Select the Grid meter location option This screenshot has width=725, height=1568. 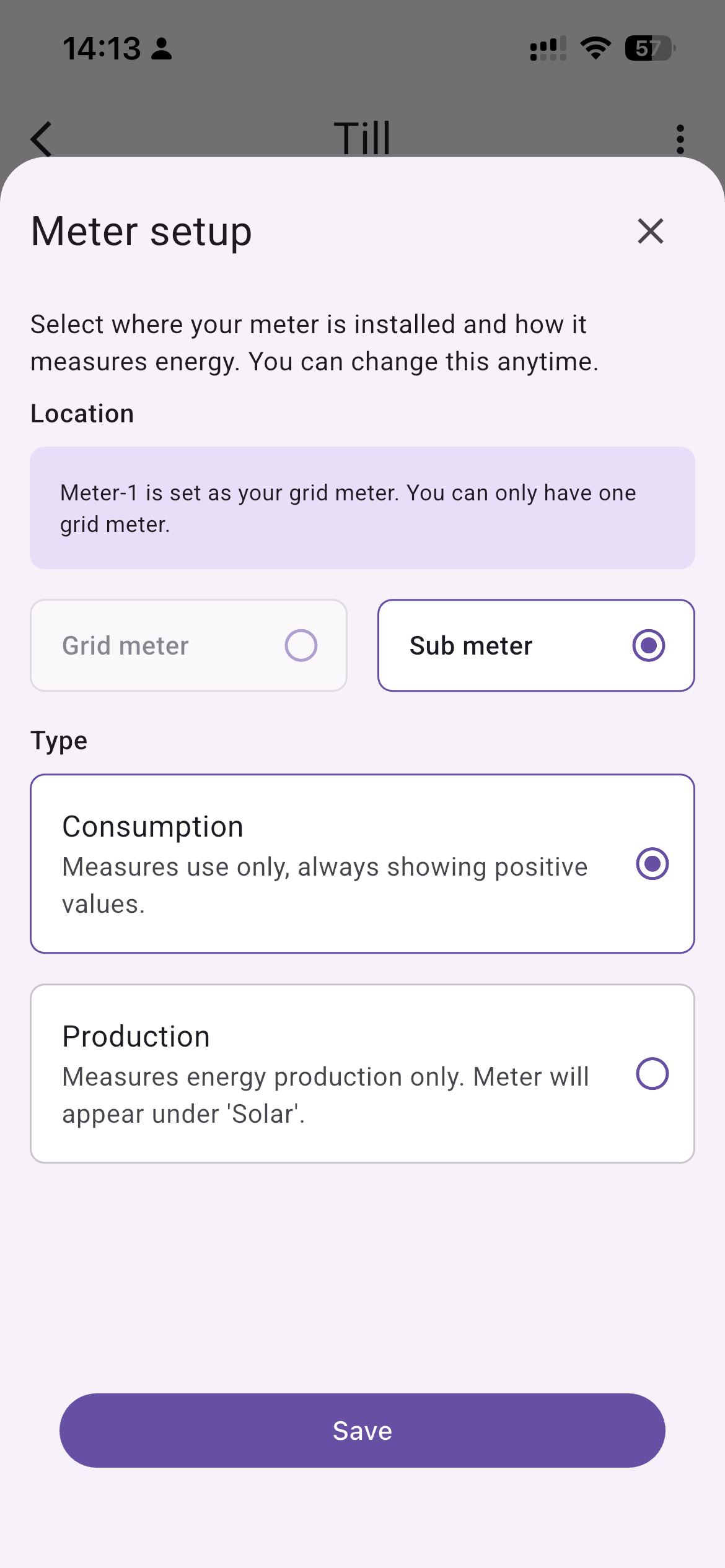click(188, 645)
